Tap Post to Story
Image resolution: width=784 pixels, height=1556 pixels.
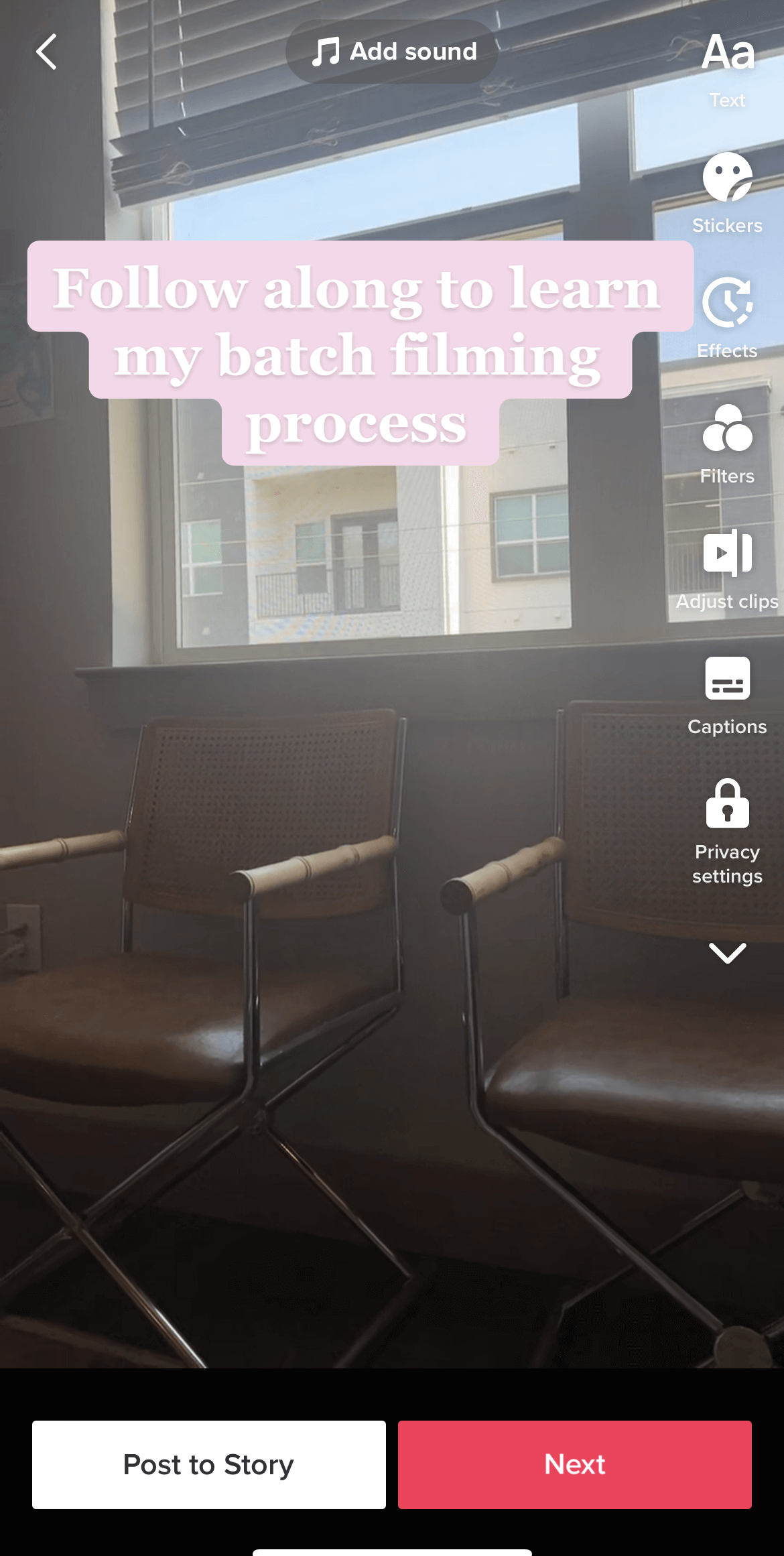(x=209, y=1464)
